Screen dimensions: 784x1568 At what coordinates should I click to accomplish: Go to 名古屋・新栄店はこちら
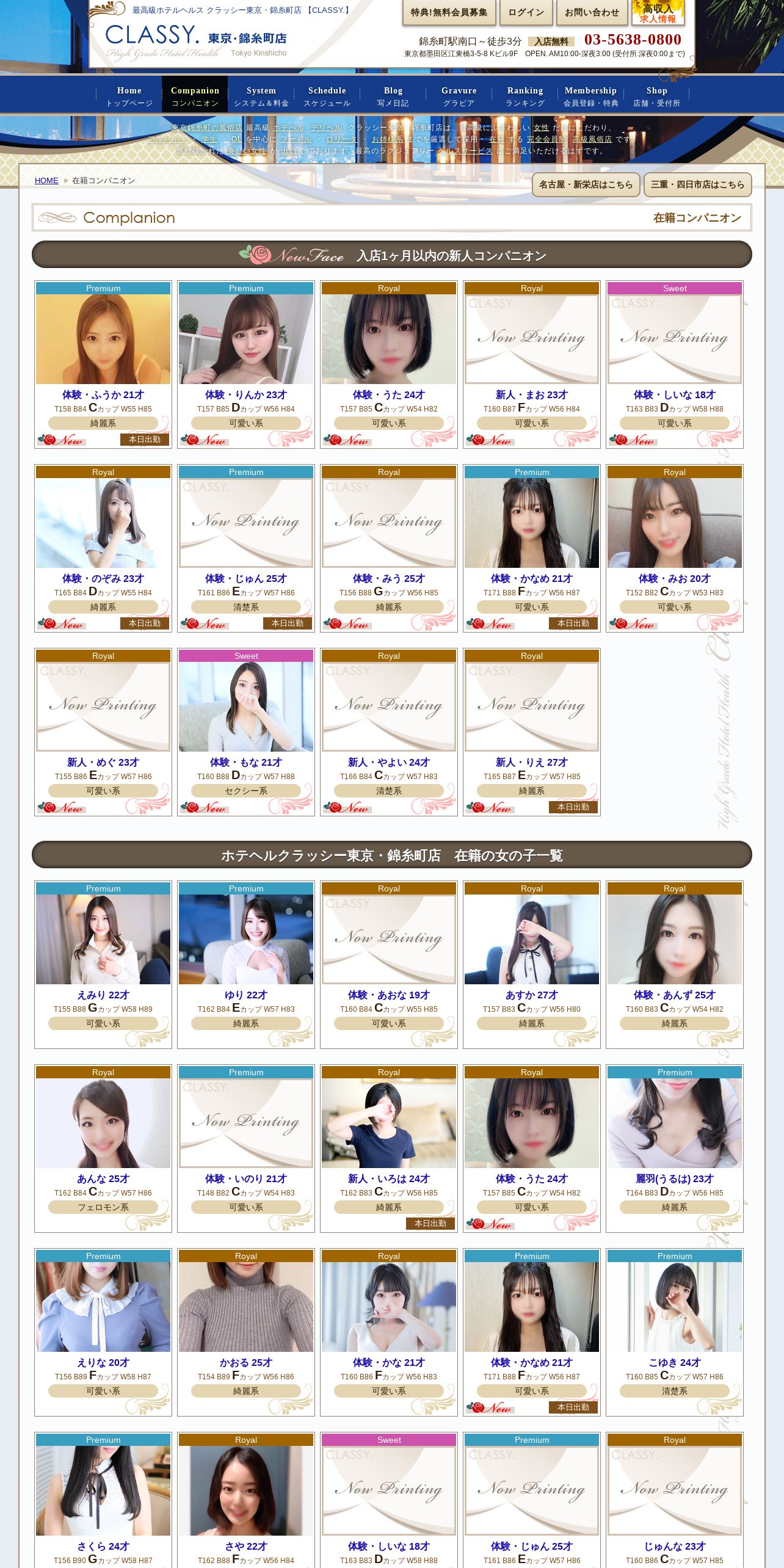pos(586,184)
